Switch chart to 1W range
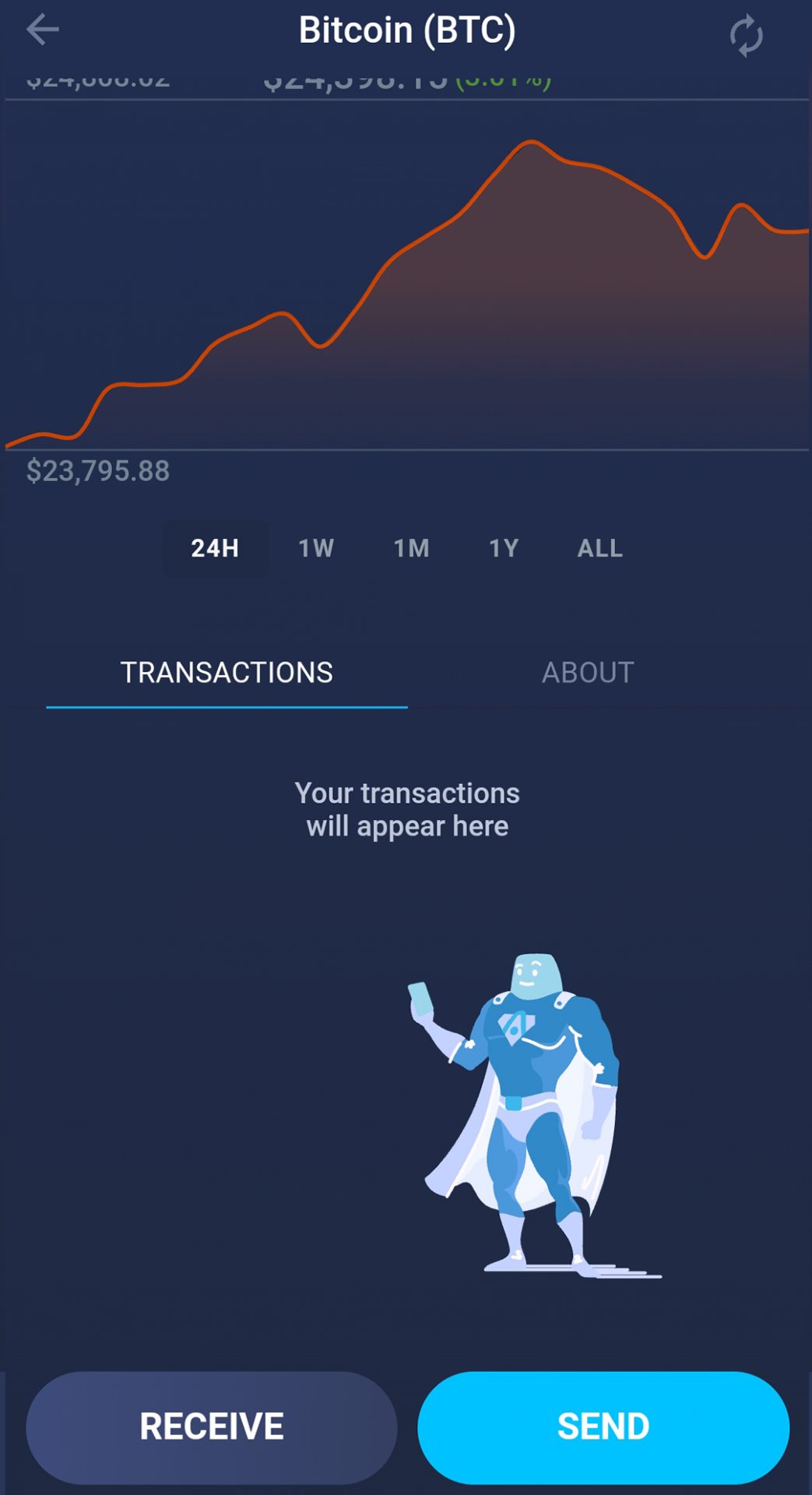Image resolution: width=812 pixels, height=1495 pixels. coord(316,548)
